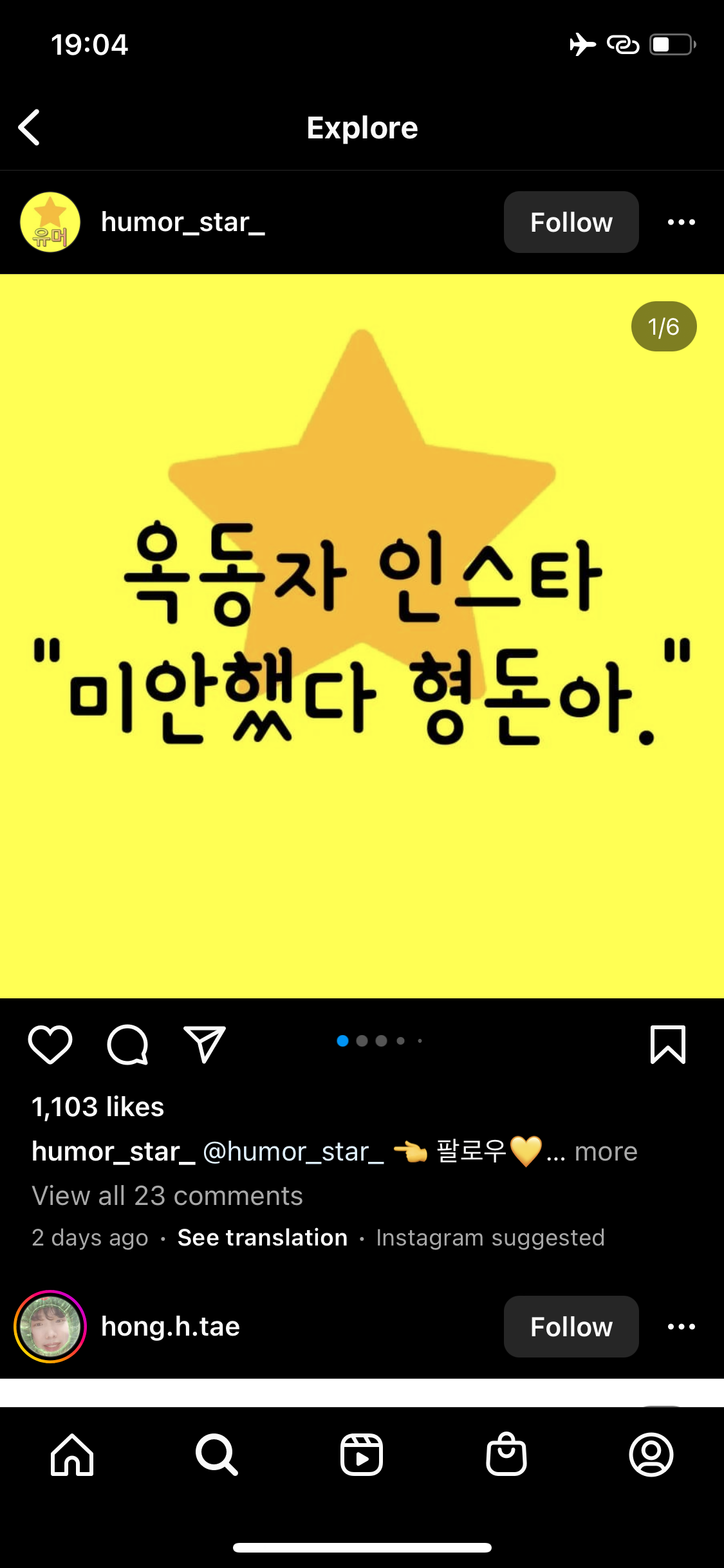
Task: View the 1,103 likes list
Action: pos(98,1107)
